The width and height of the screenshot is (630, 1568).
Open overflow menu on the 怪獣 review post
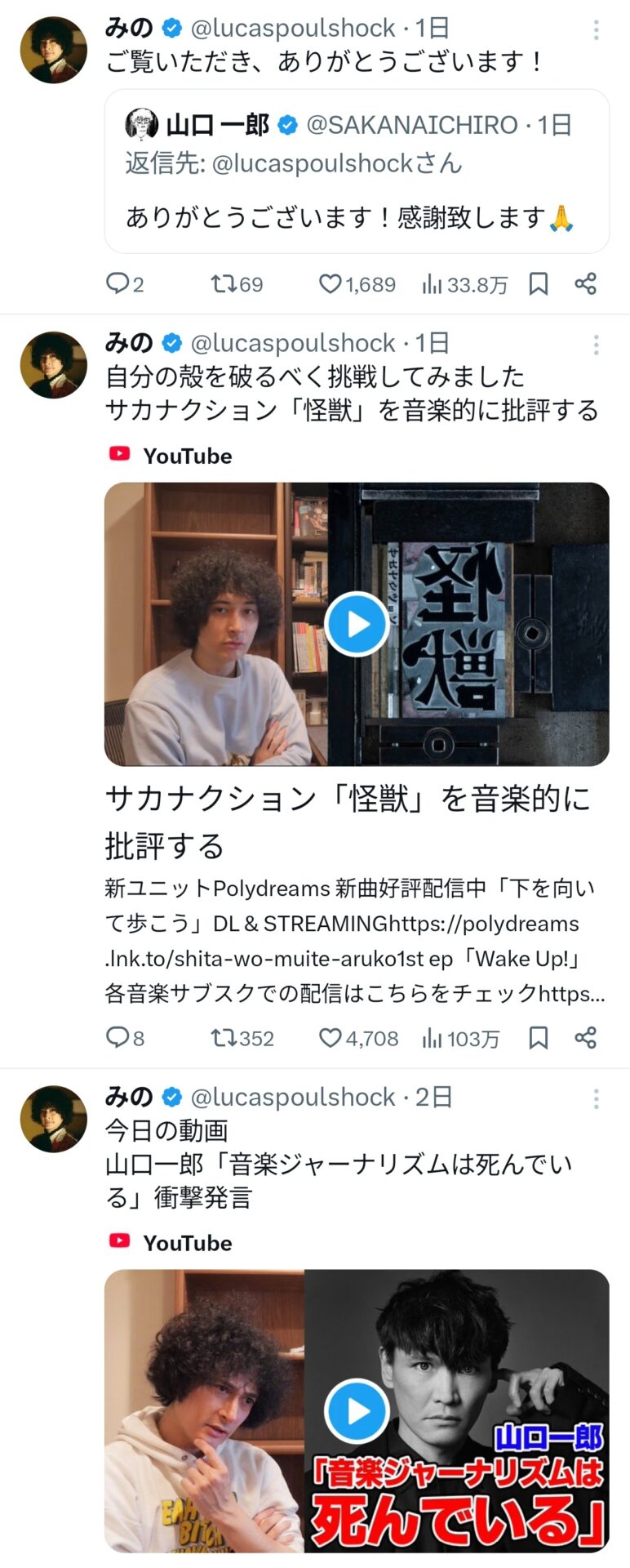coord(597,345)
